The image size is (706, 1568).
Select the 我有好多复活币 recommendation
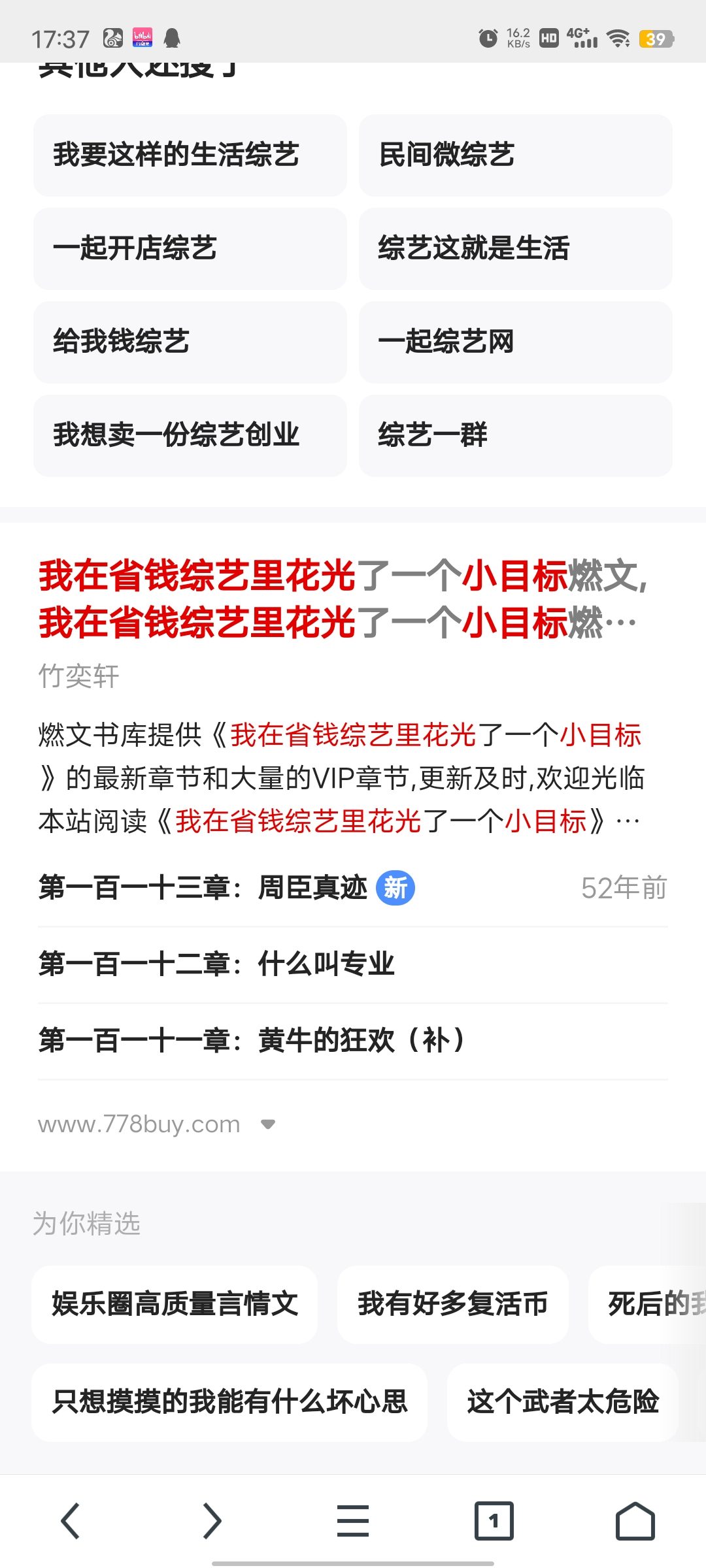click(452, 1305)
